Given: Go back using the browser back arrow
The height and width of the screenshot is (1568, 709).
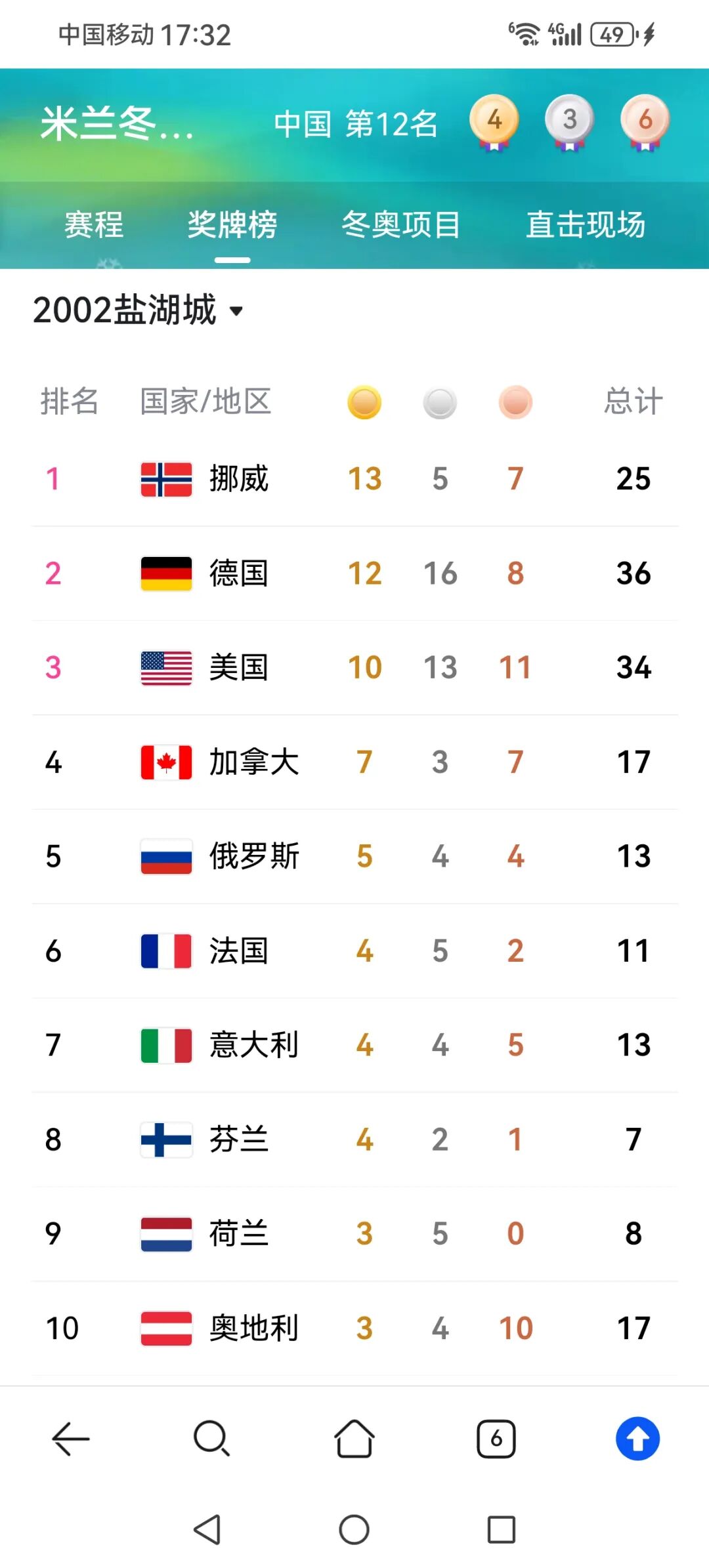Looking at the screenshot, I should point(71,1439).
